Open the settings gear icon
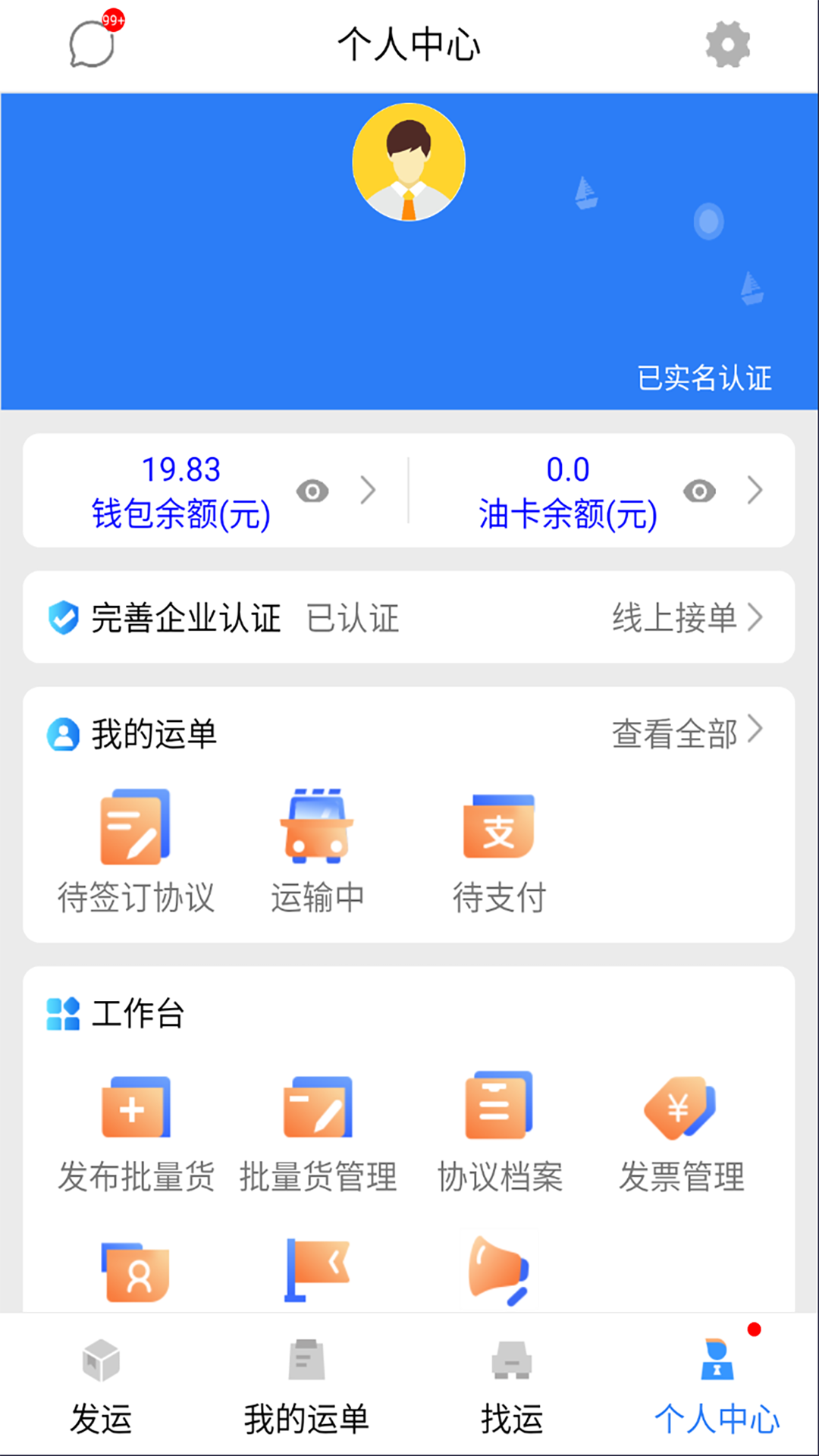819x1456 pixels. (x=727, y=44)
